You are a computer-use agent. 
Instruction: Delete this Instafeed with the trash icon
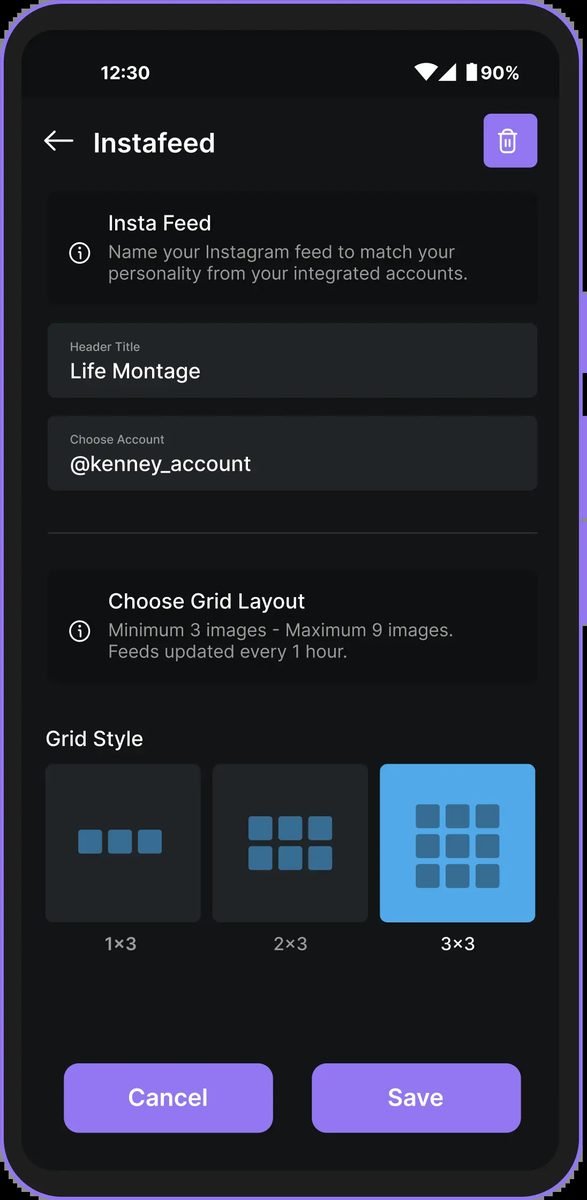click(510, 141)
